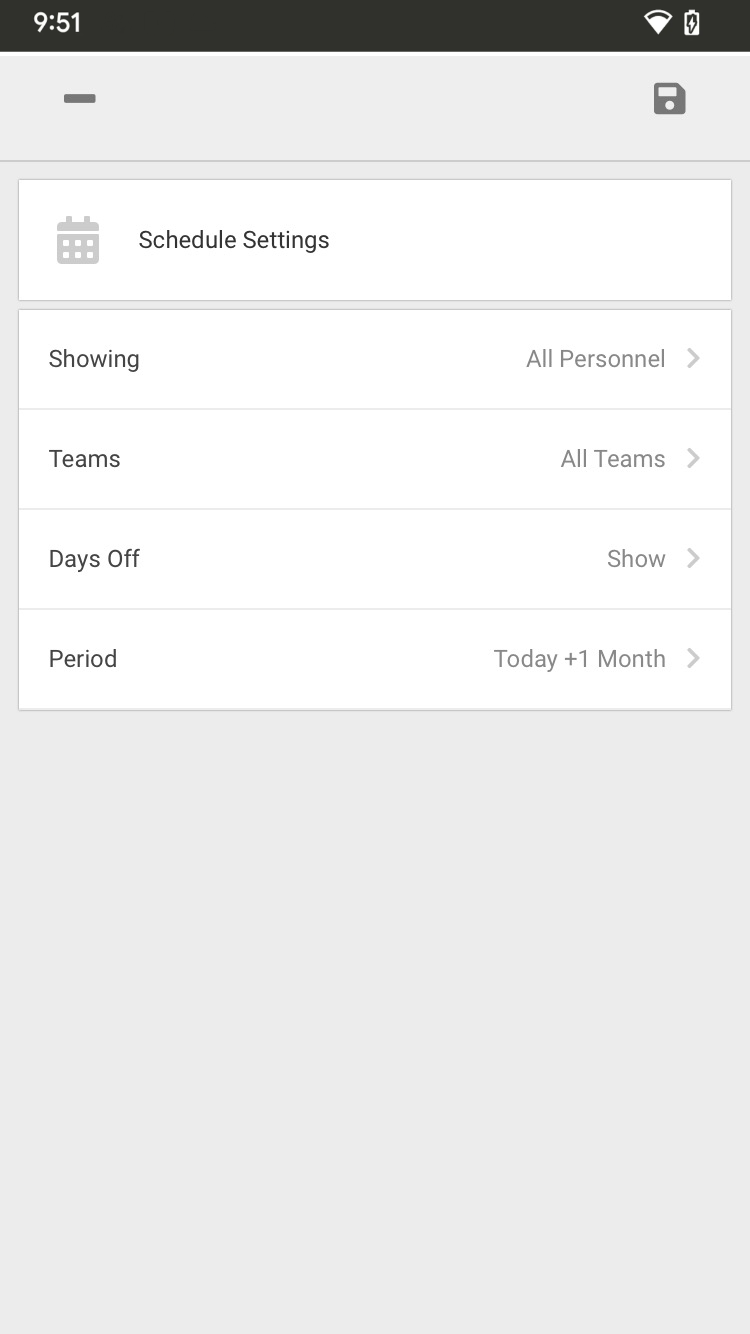Screen dimensions: 750x1334
Task: Click the save icon in the toolbar
Action: pyautogui.click(x=668, y=98)
